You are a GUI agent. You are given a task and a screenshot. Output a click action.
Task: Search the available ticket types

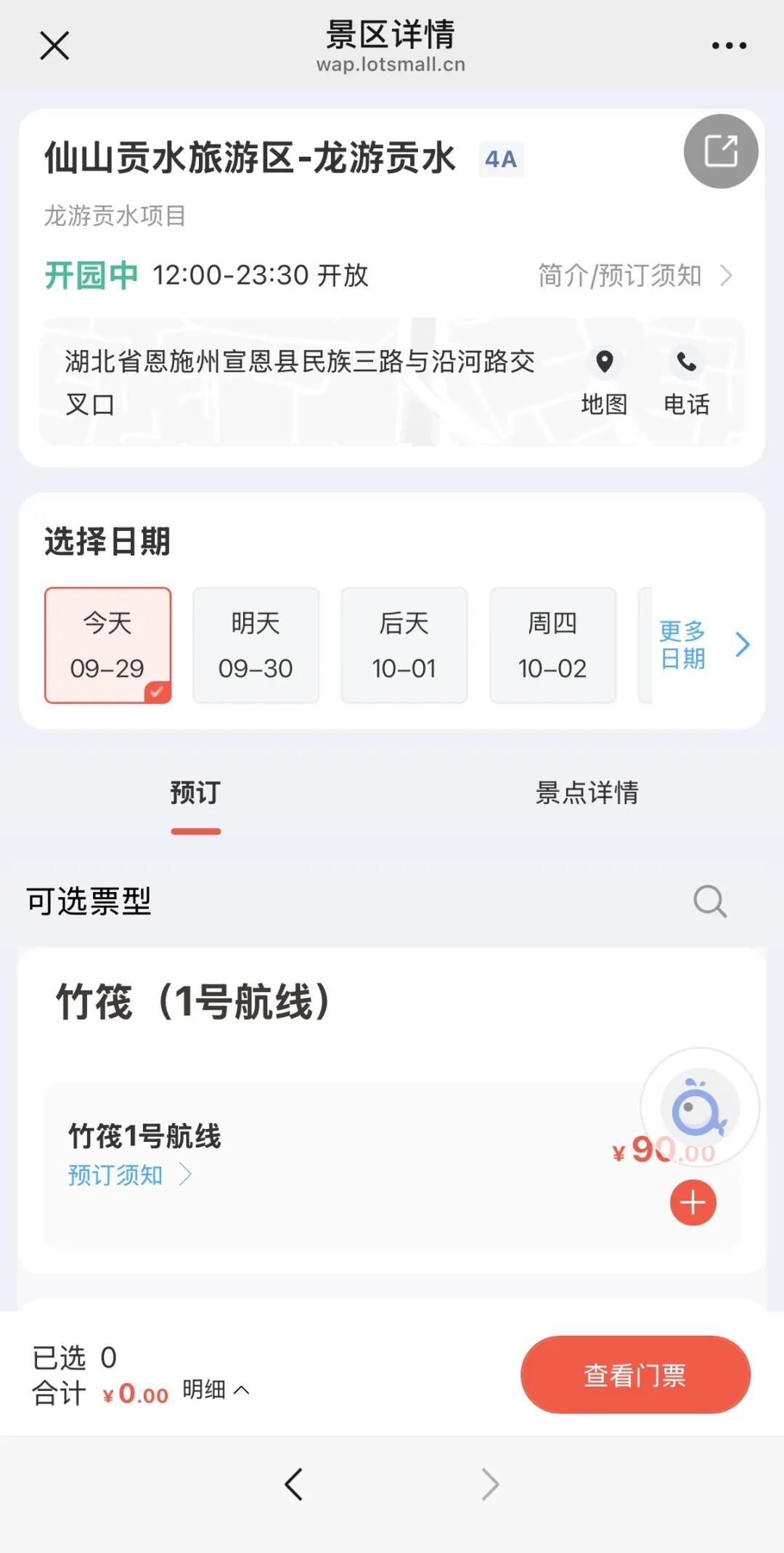pos(709,901)
